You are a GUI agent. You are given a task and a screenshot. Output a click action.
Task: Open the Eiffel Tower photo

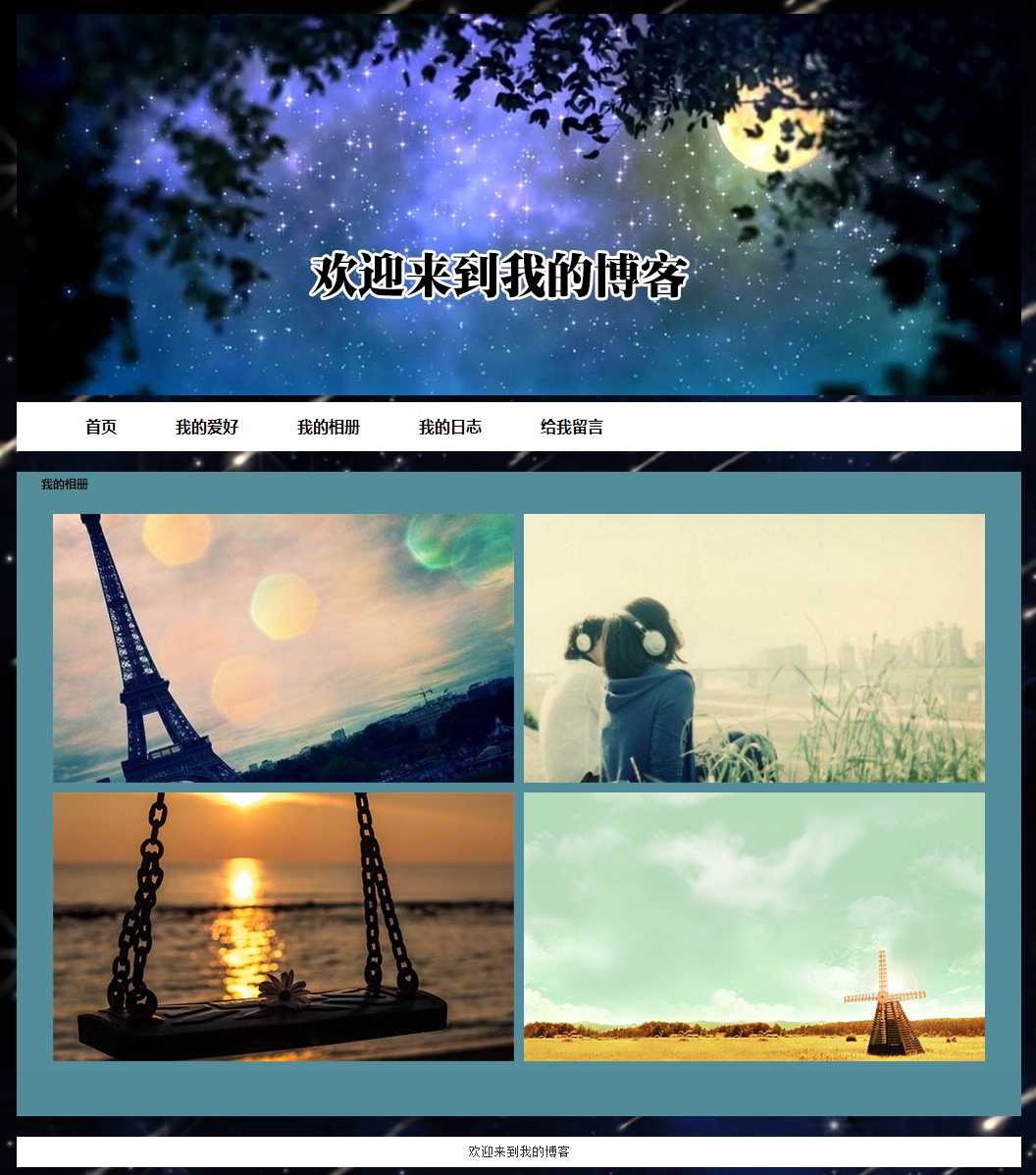(283, 647)
